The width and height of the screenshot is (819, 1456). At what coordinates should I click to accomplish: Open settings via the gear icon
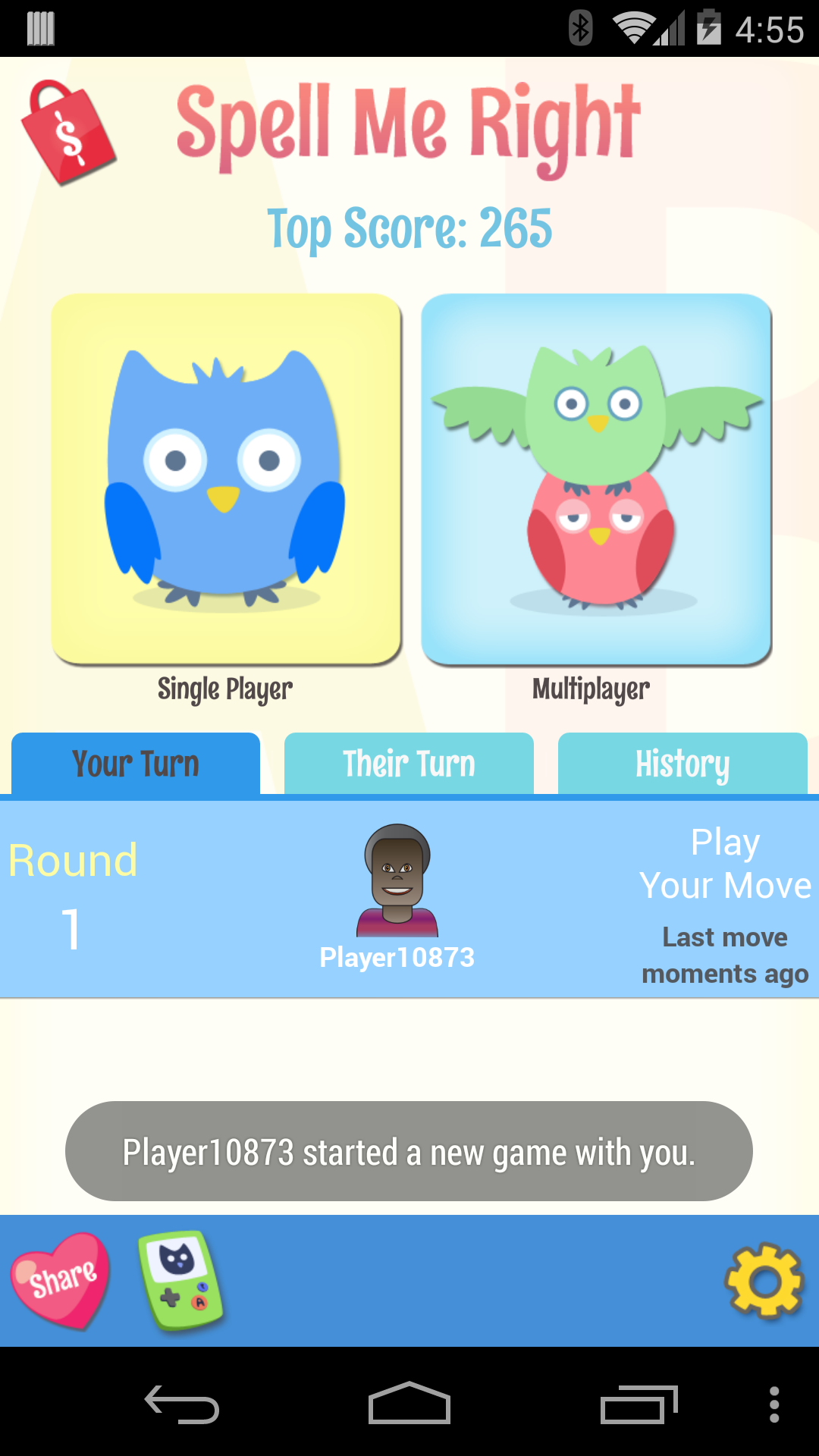coord(764,1282)
